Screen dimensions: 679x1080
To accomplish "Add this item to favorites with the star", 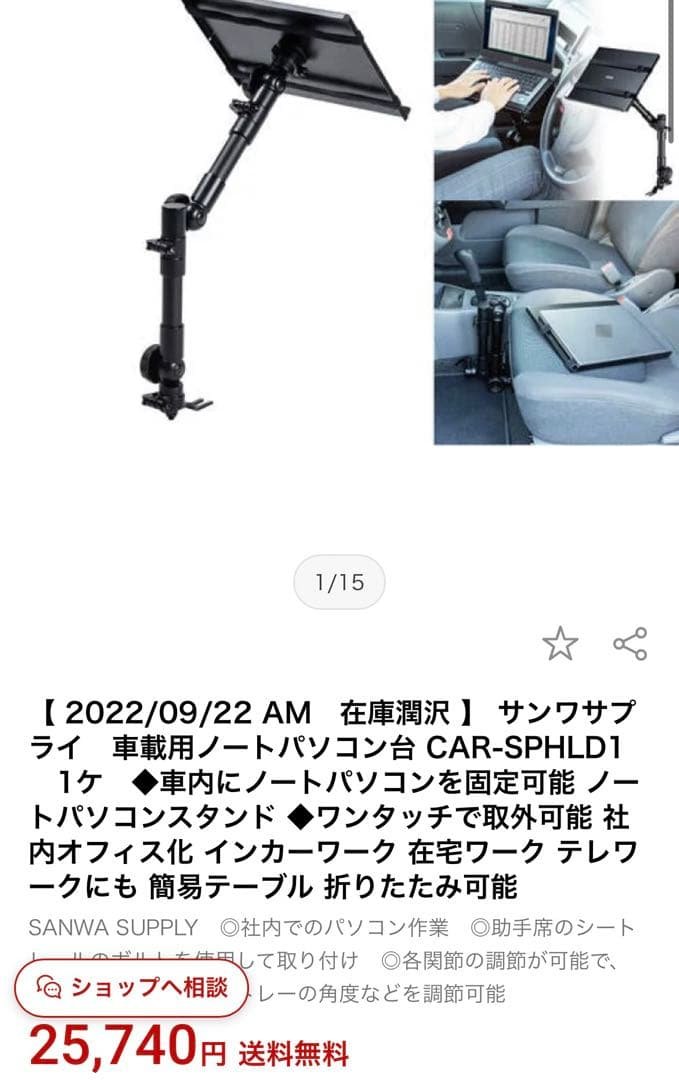I will pyautogui.click(x=560, y=643).
